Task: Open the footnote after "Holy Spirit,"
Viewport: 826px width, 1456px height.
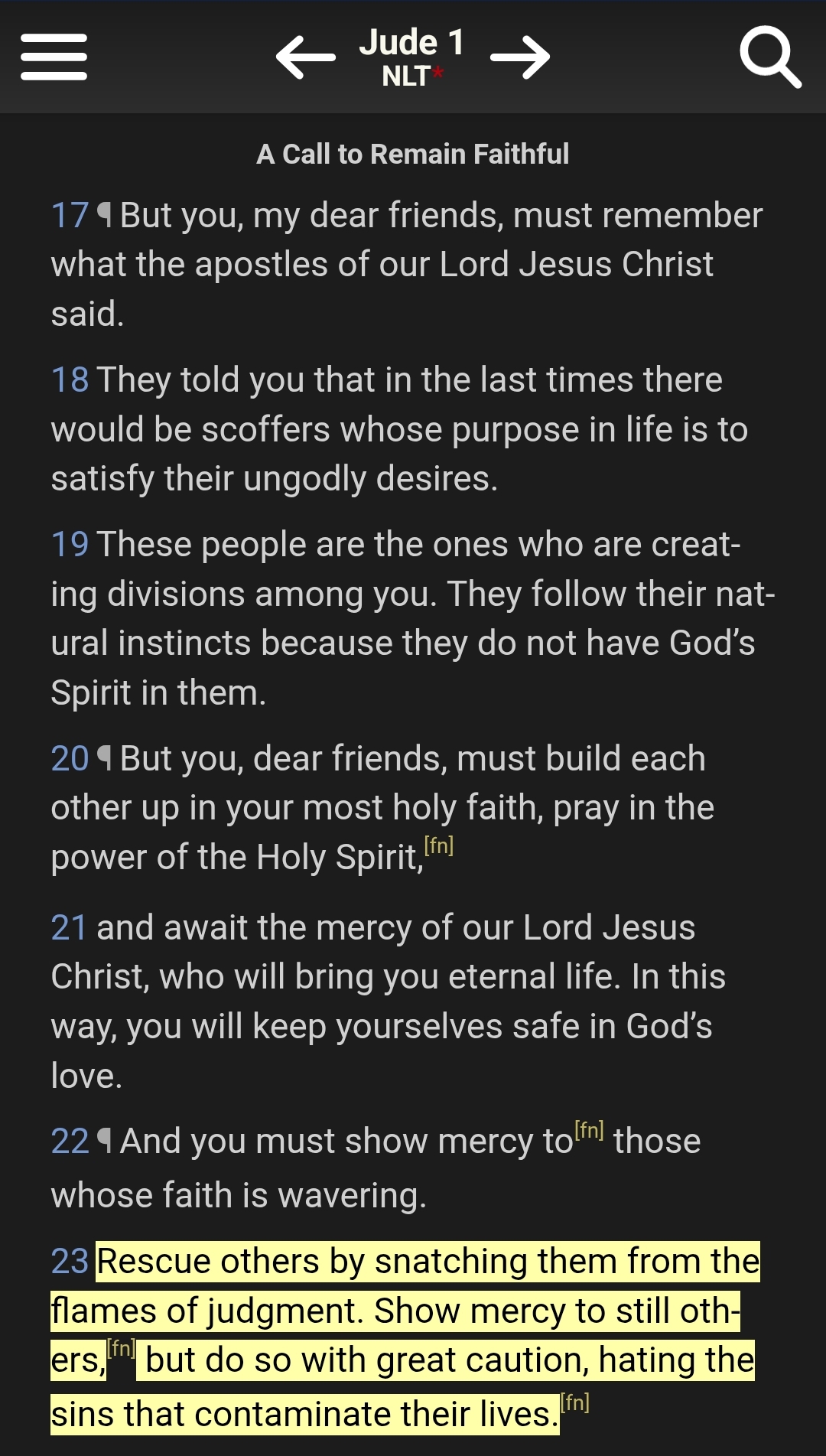Action: tap(439, 845)
